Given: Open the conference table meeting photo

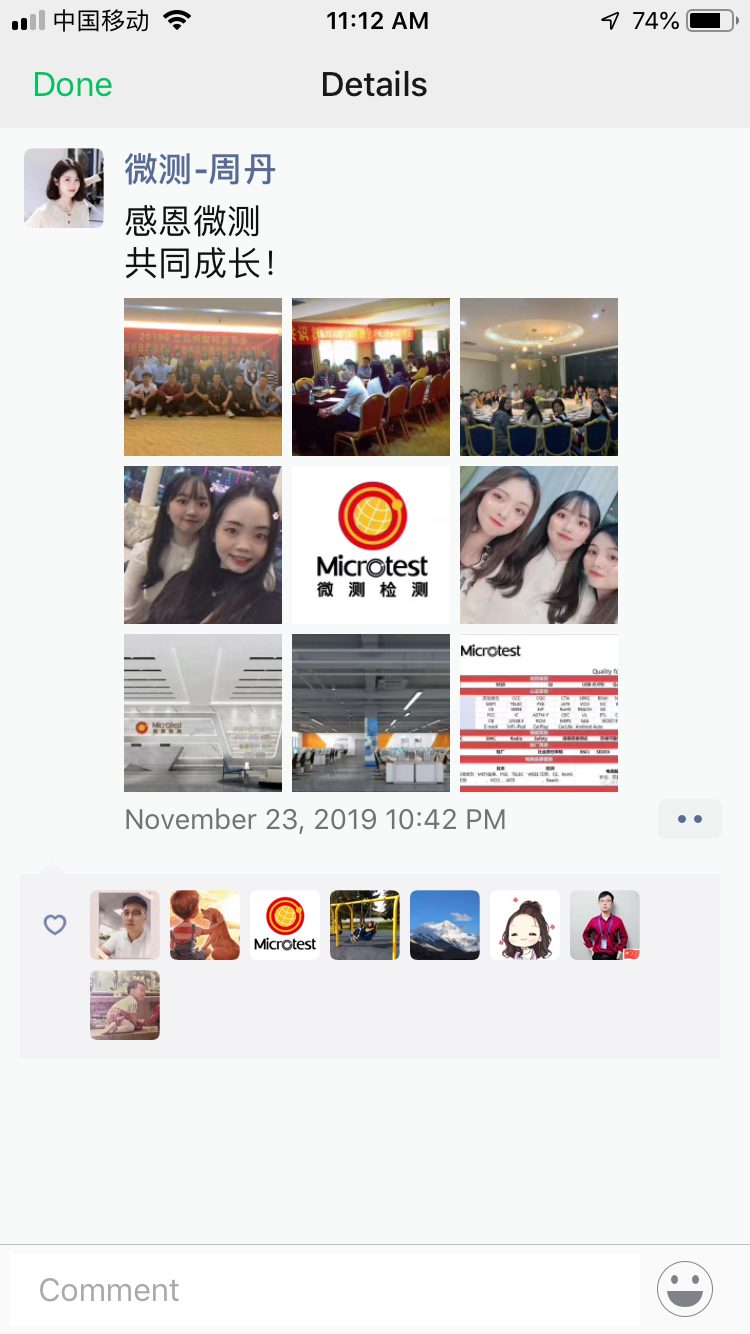Looking at the screenshot, I should 371,377.
